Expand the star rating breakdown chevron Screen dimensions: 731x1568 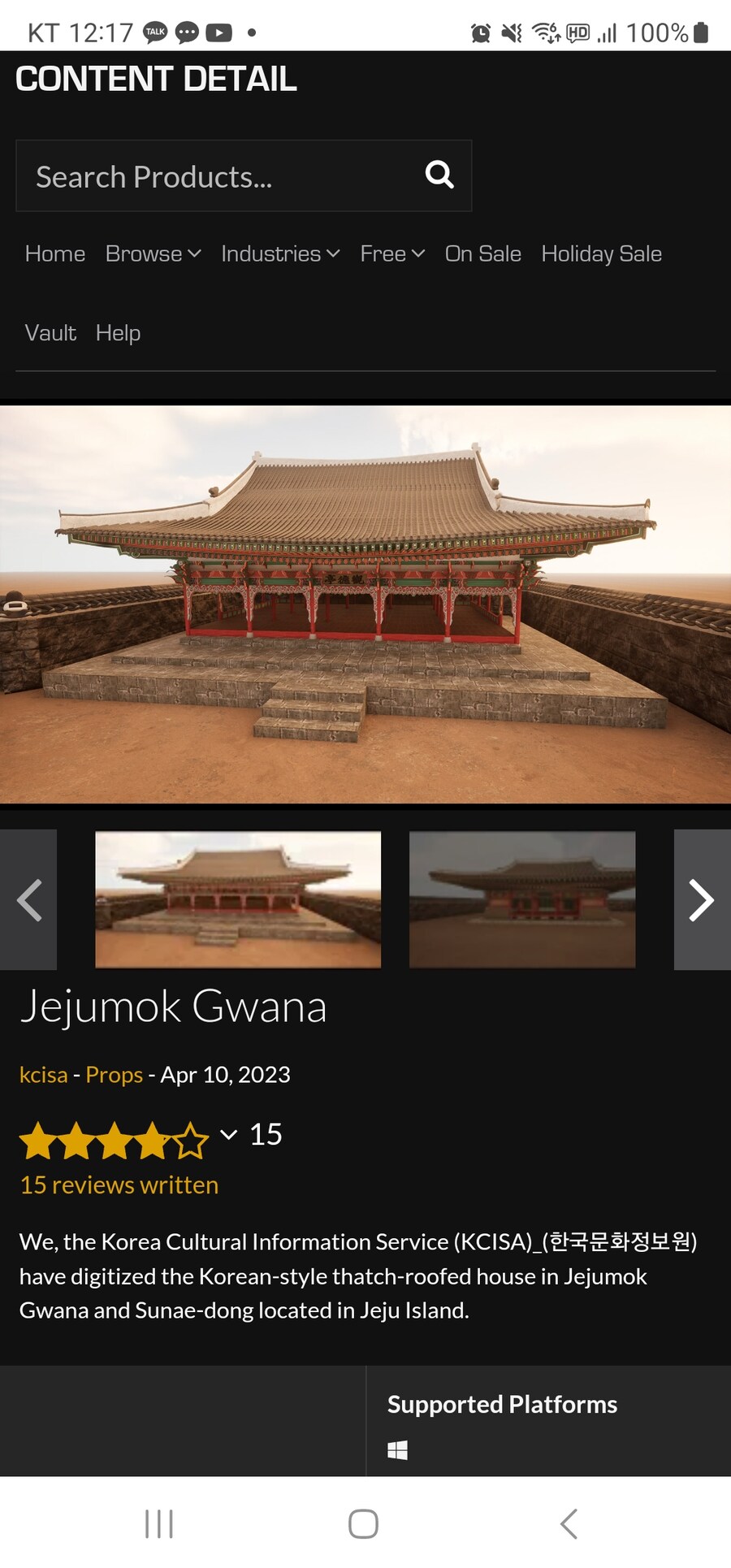click(x=229, y=1134)
